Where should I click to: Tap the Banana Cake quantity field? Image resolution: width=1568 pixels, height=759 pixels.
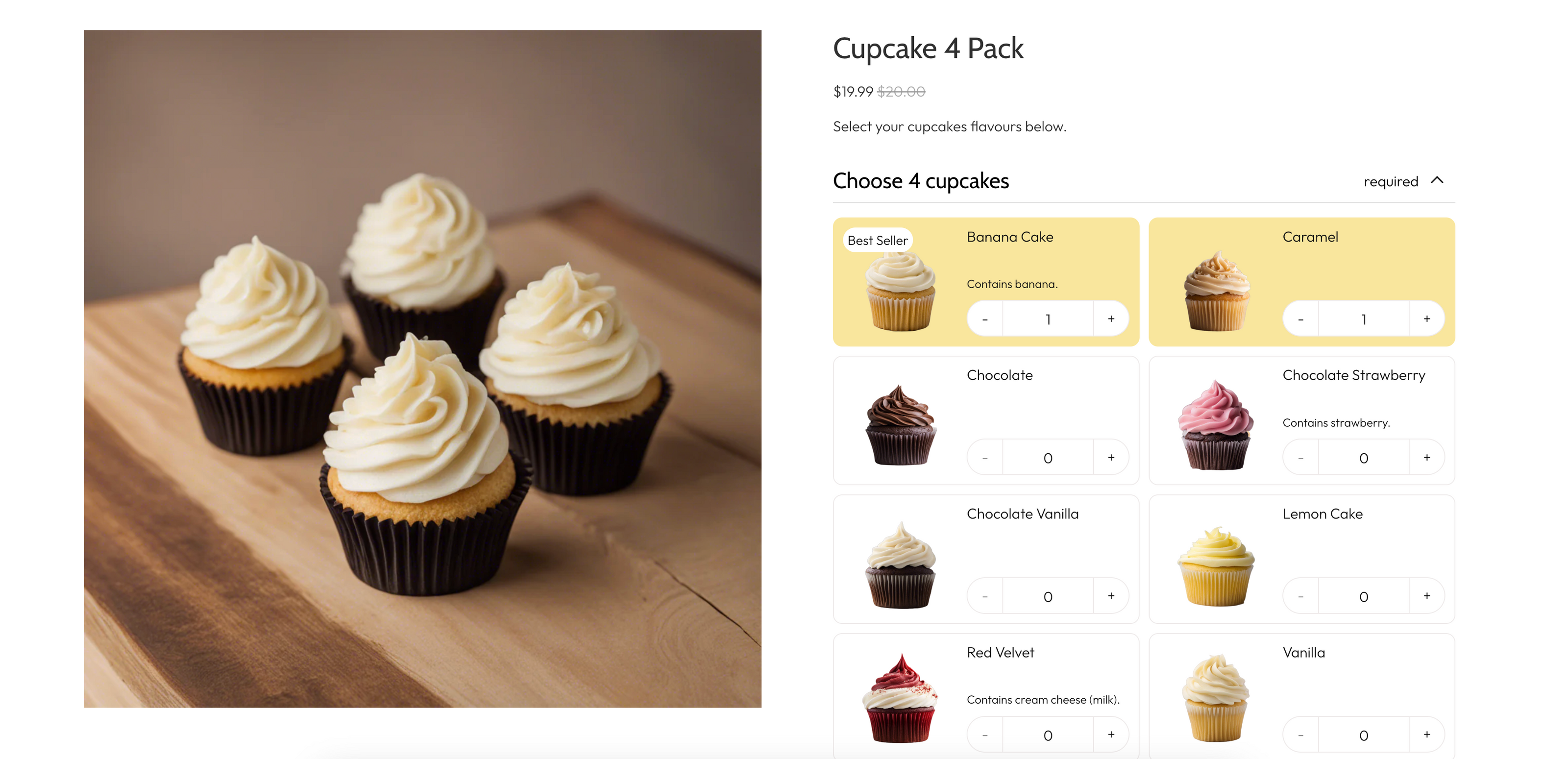1048,319
